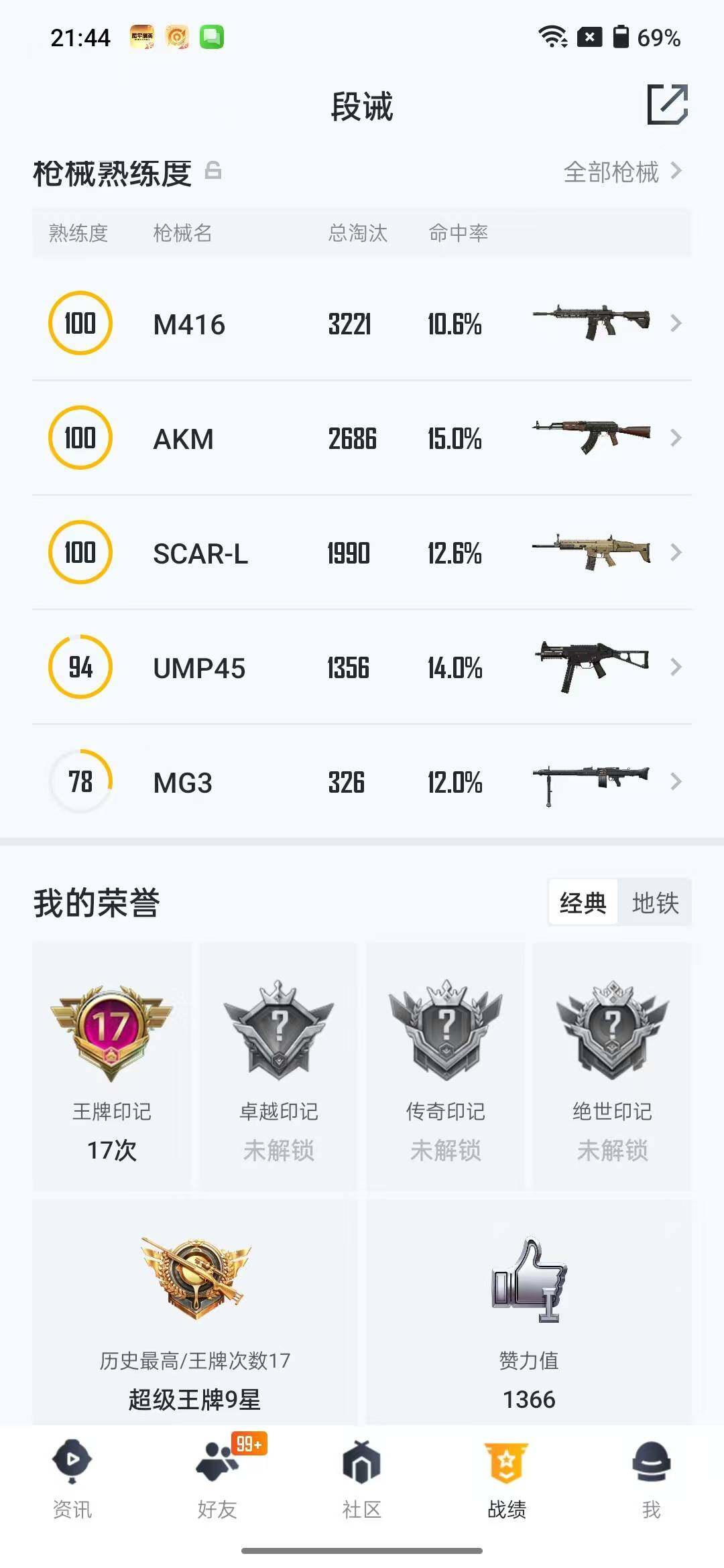Expand details for the UMP45 row
Screen dimensions: 724x1568
point(677,667)
